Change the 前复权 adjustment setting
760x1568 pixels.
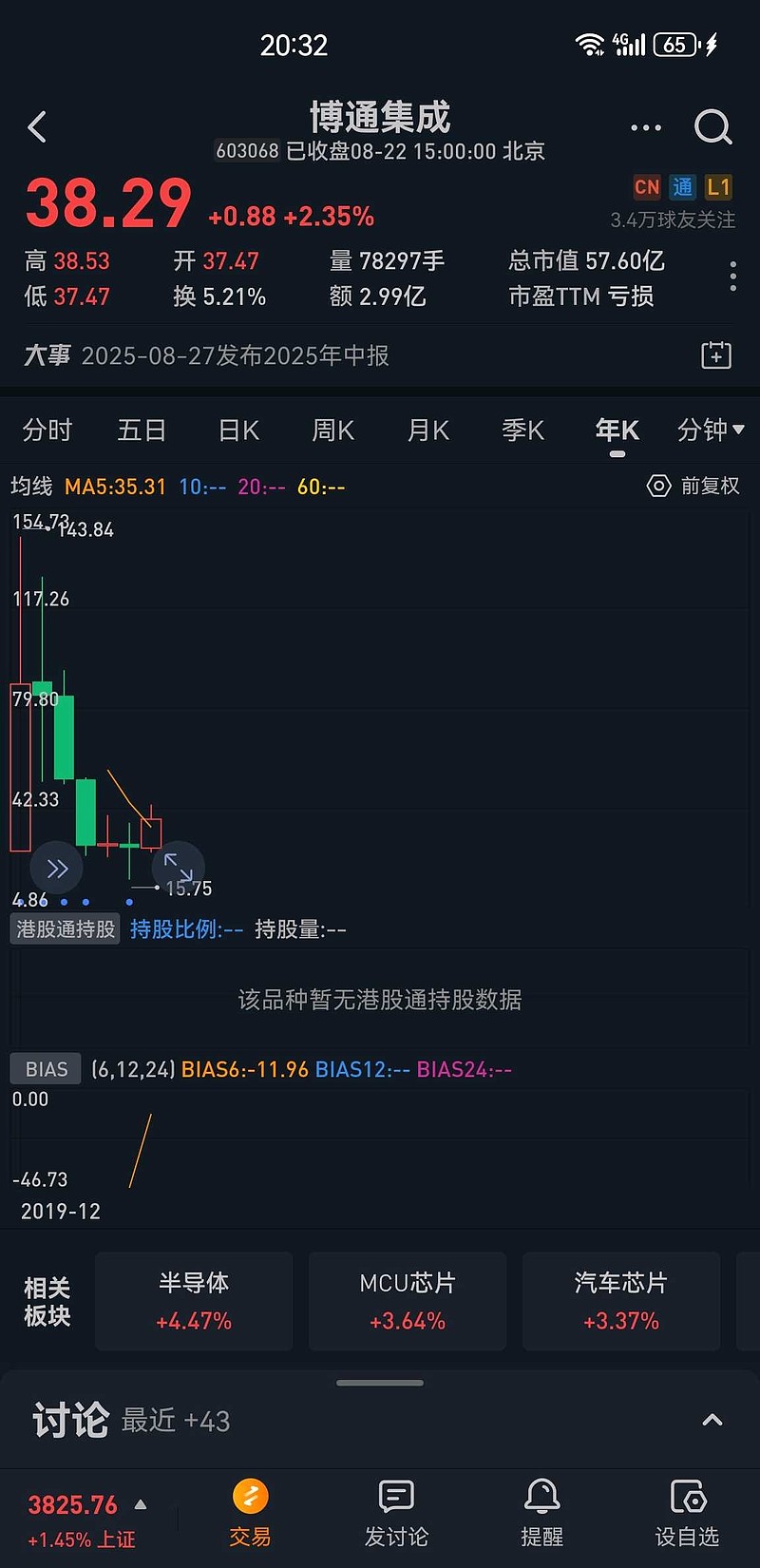click(x=693, y=486)
